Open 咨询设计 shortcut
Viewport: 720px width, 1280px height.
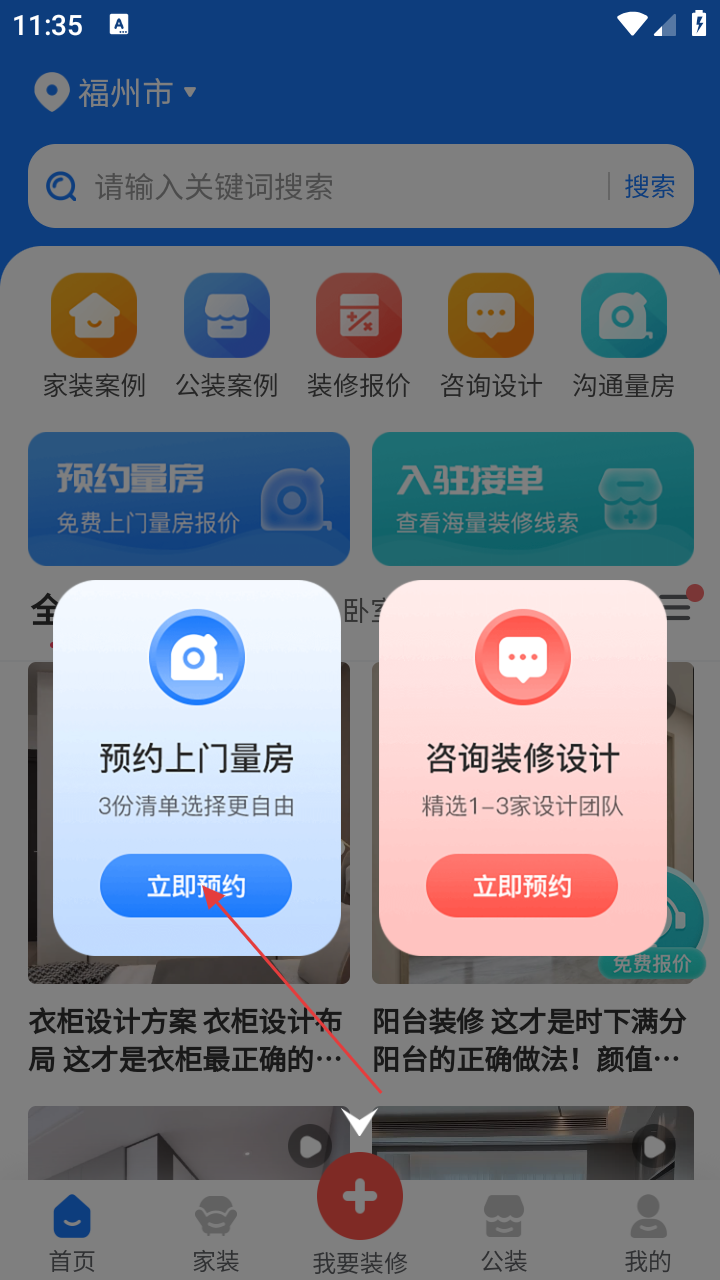[491, 335]
